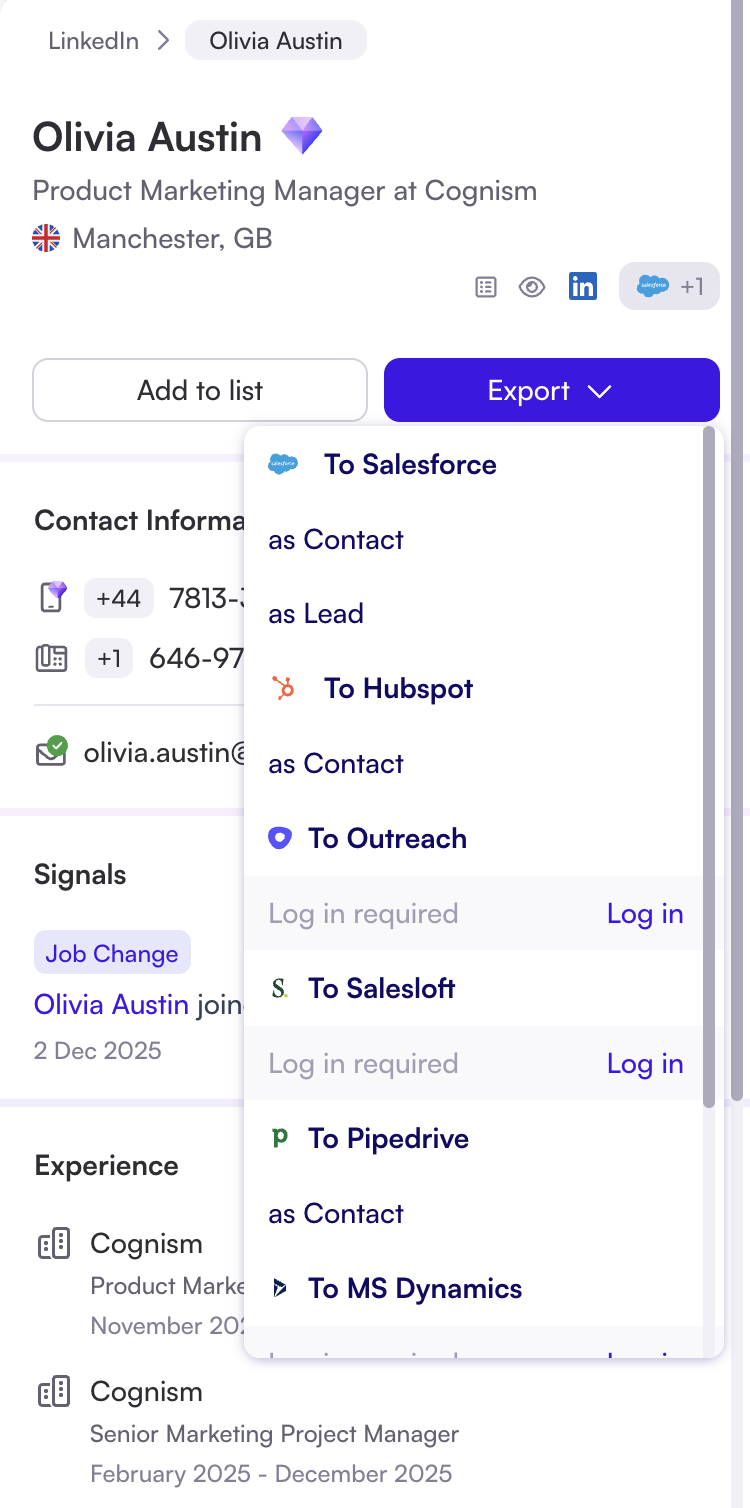Log in to Salesloft
The width and height of the screenshot is (750, 1508).
pyautogui.click(x=644, y=1064)
